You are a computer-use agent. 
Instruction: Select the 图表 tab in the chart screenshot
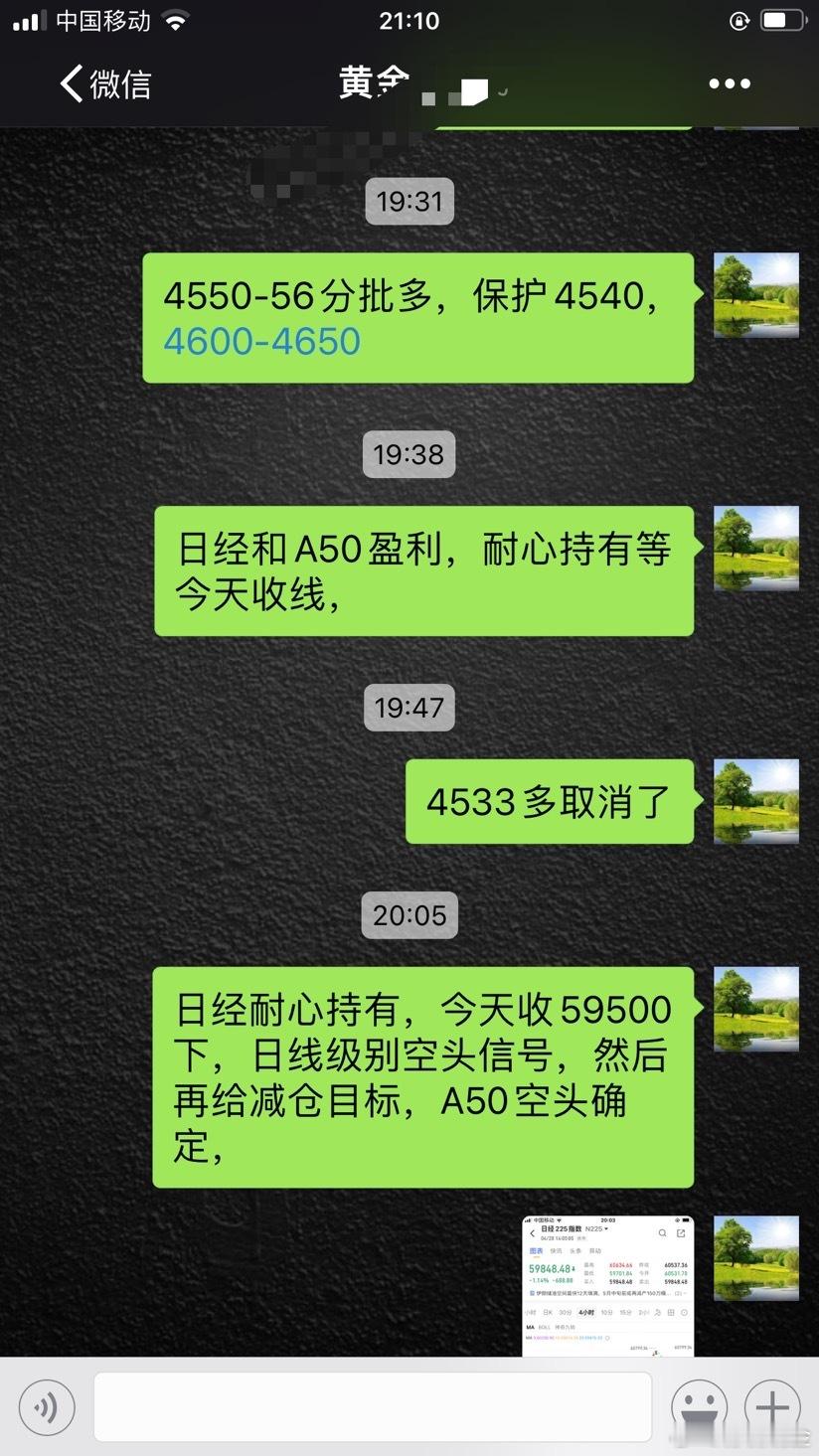tap(535, 1250)
